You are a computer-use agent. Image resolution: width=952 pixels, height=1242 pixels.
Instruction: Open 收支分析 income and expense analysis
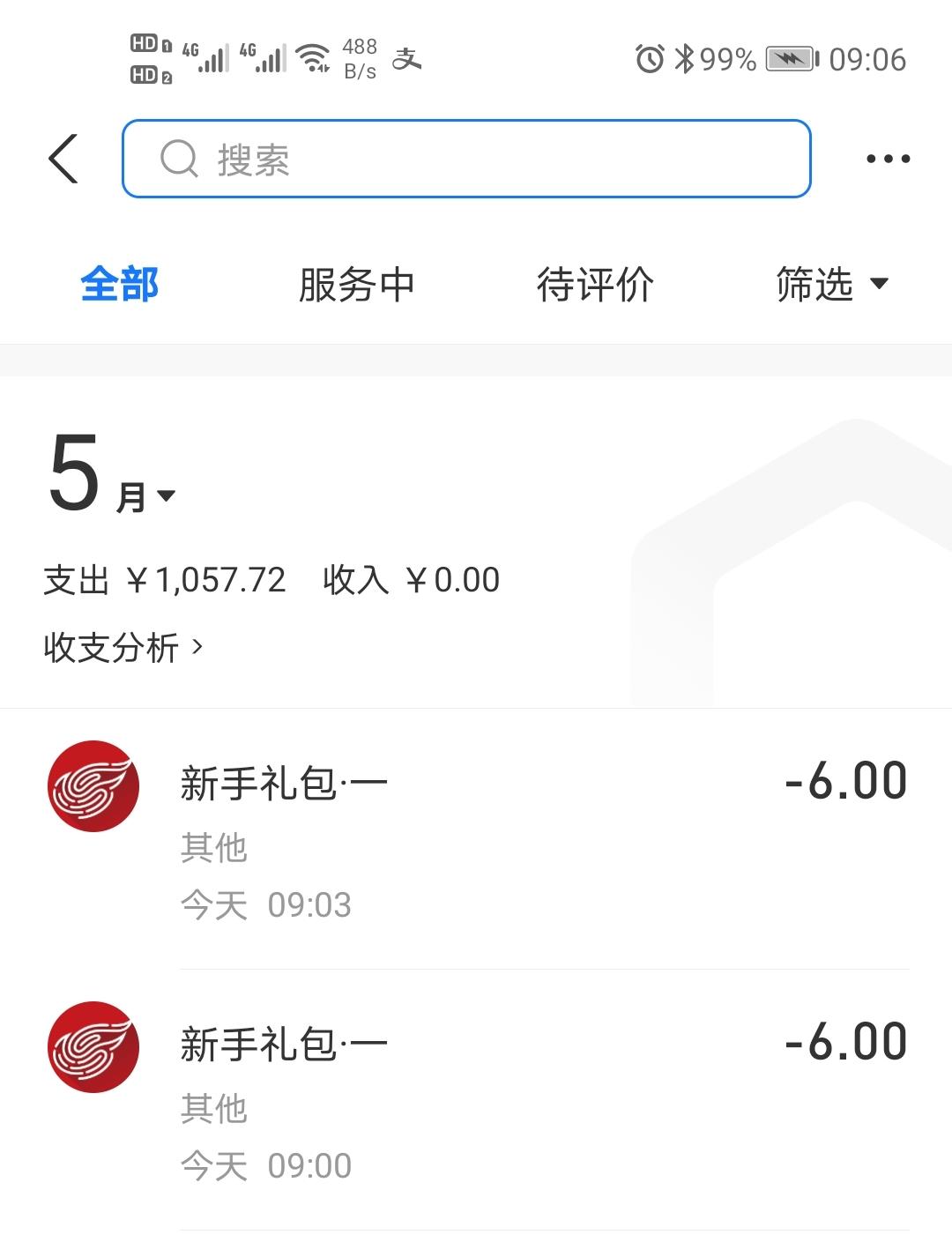(x=123, y=648)
